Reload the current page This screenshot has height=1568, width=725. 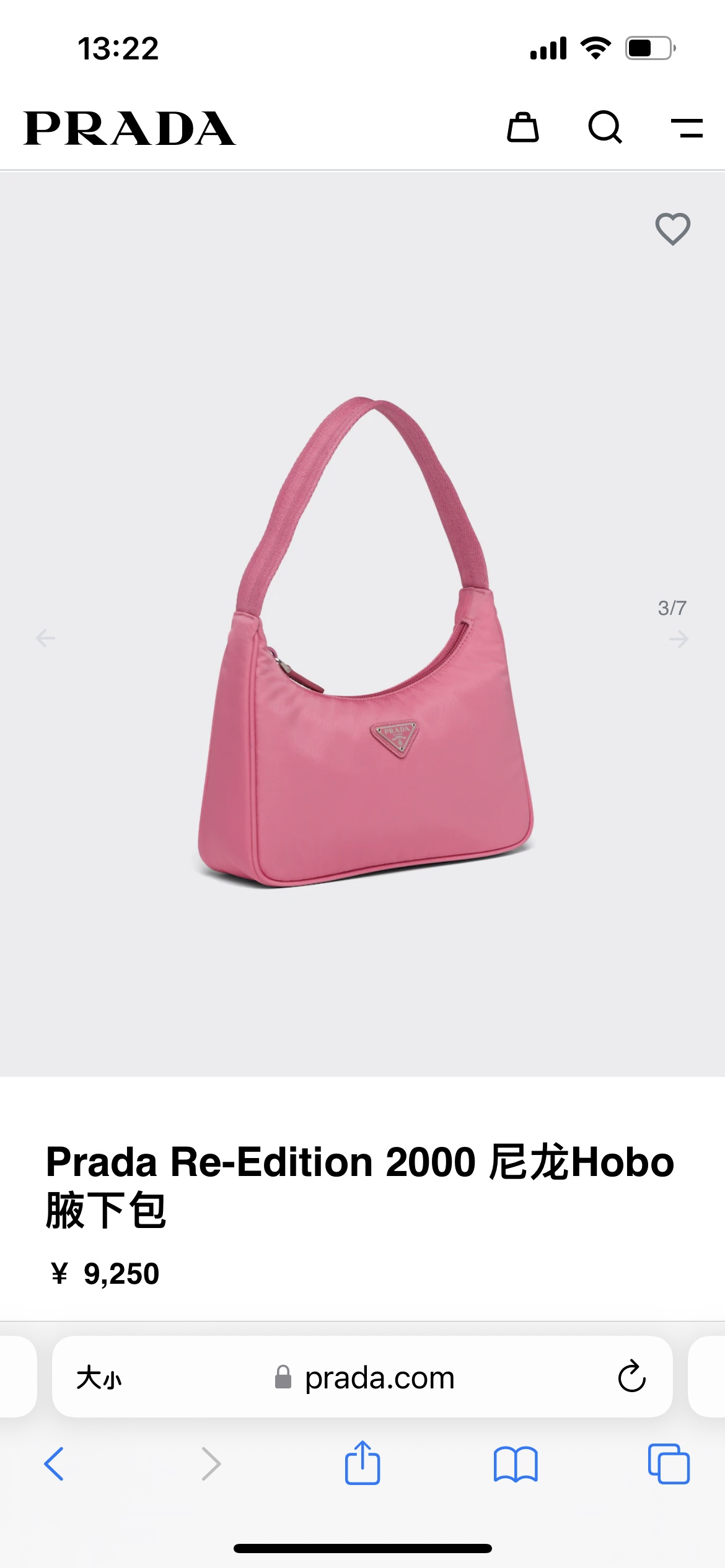(x=631, y=1377)
